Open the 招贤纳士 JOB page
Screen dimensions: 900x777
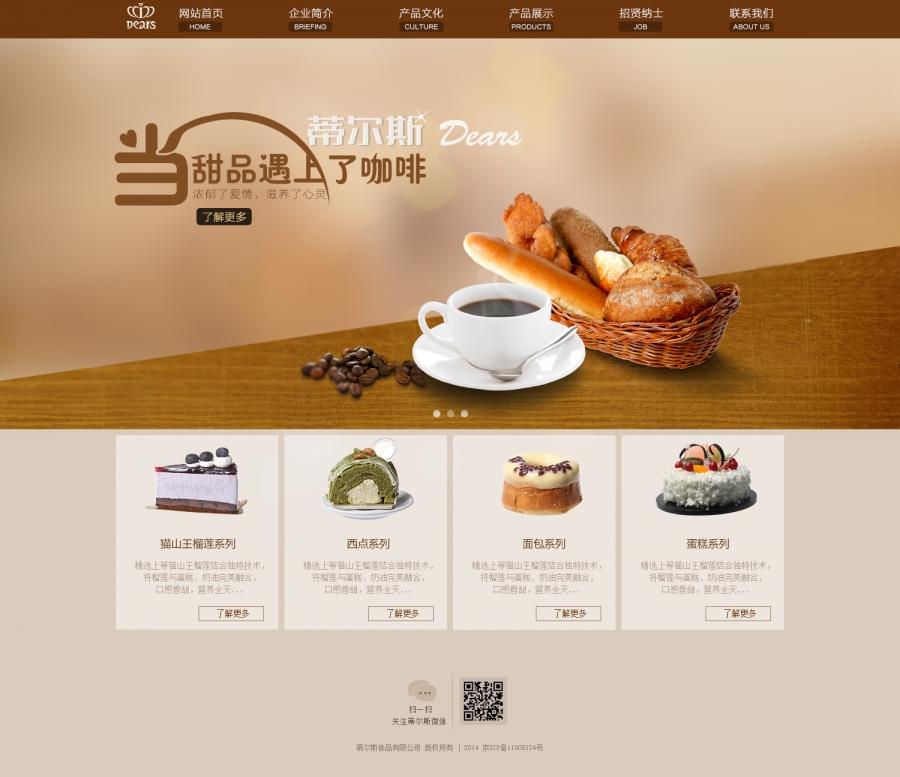pyautogui.click(x=640, y=18)
